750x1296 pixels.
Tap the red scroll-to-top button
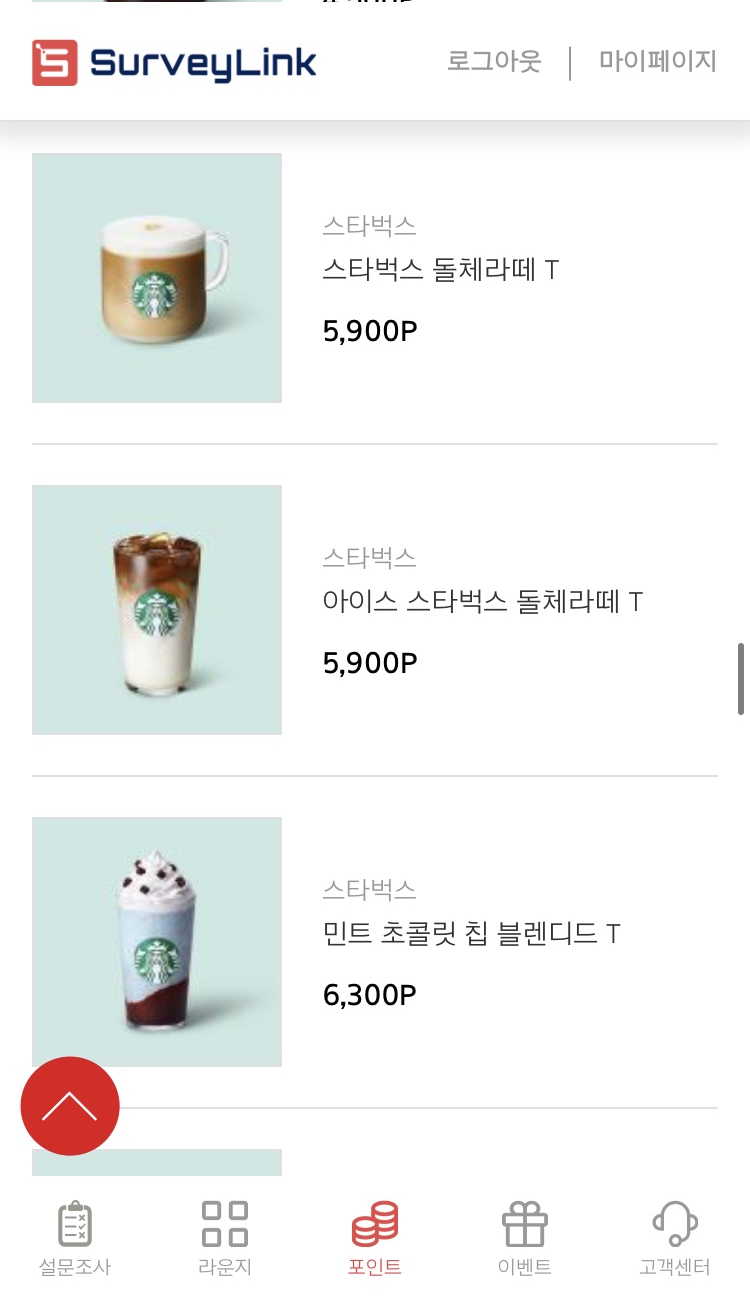pyautogui.click(x=70, y=1106)
